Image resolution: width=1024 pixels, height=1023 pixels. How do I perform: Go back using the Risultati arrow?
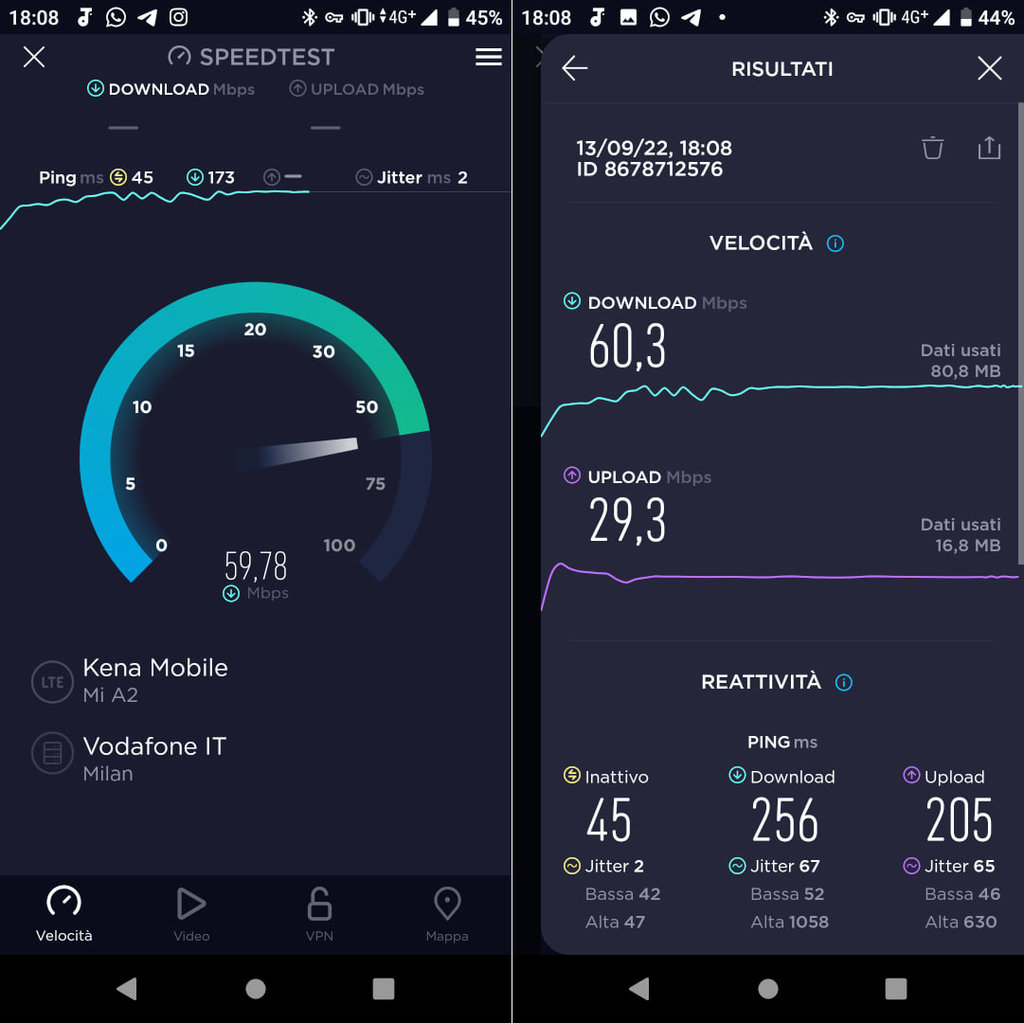[575, 68]
